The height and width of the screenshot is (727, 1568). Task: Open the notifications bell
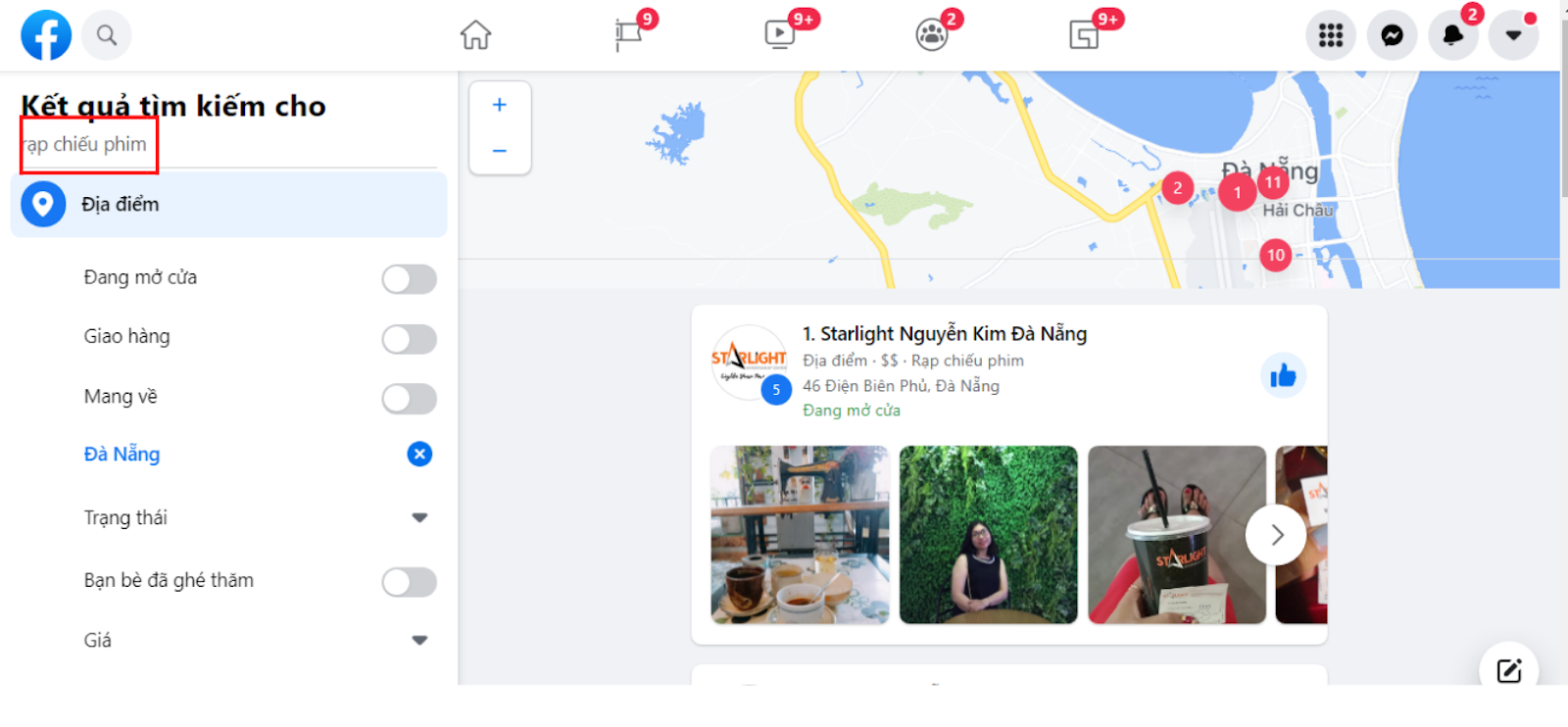point(1452,36)
